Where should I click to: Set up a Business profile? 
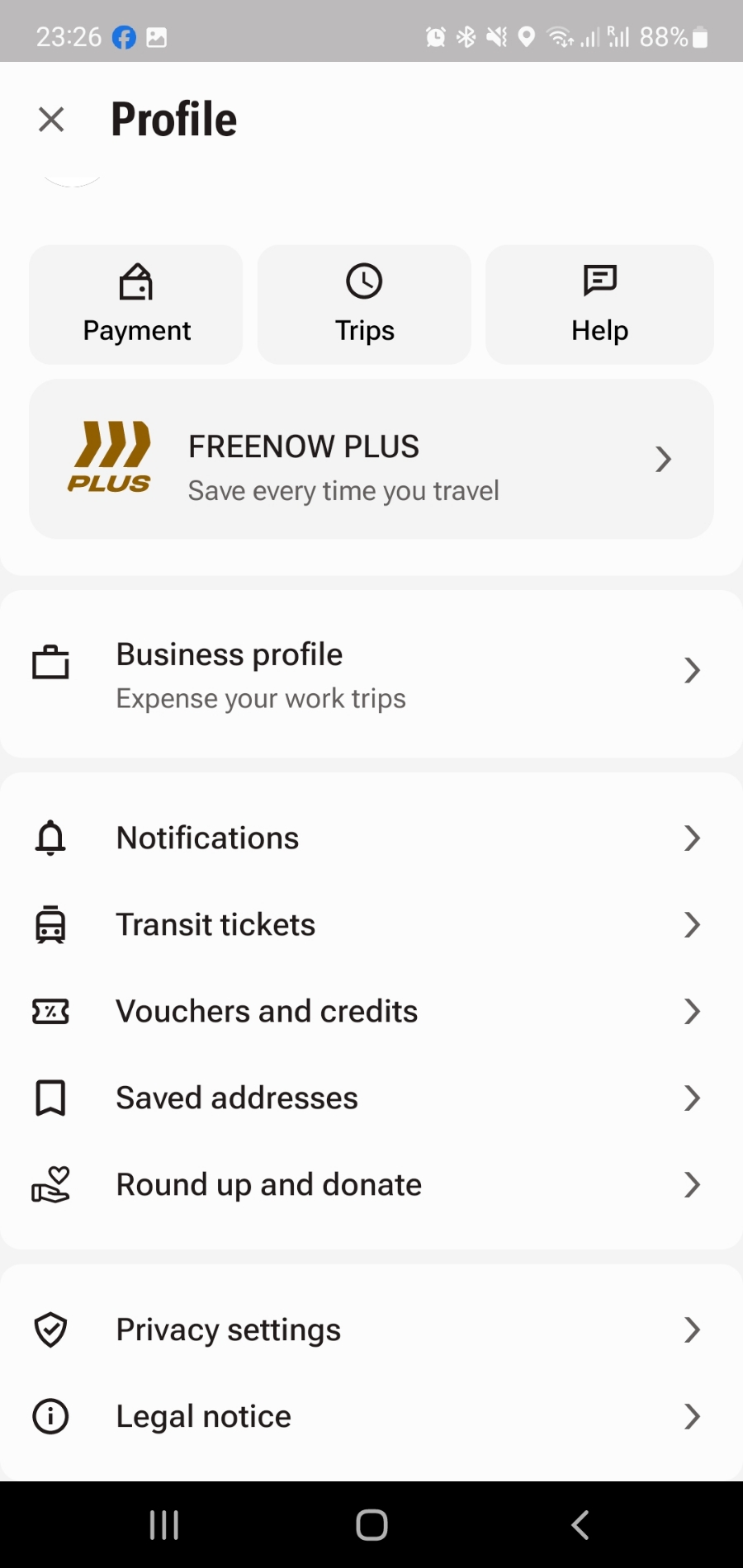pos(371,674)
